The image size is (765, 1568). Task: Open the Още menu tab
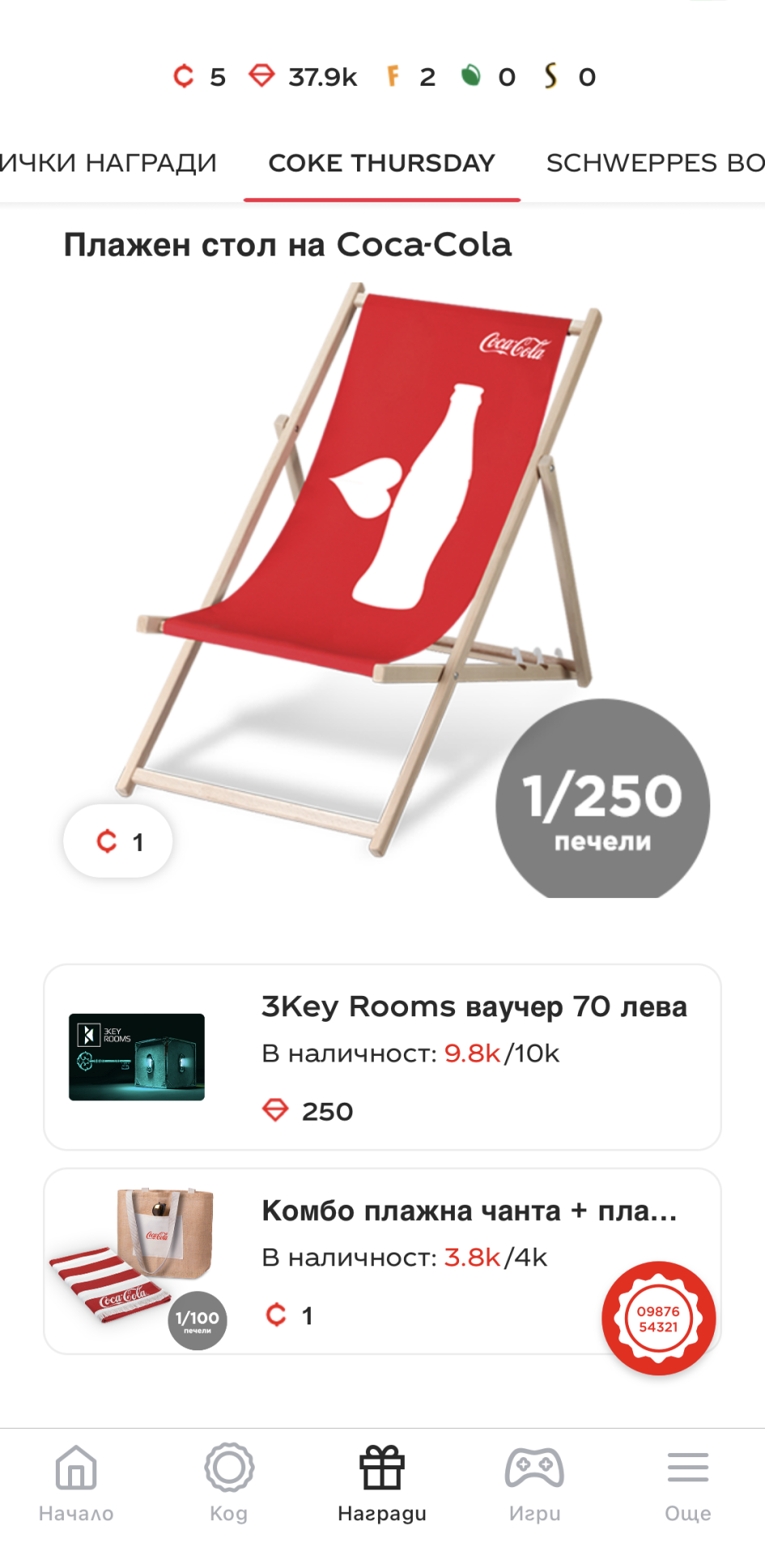click(x=688, y=1483)
